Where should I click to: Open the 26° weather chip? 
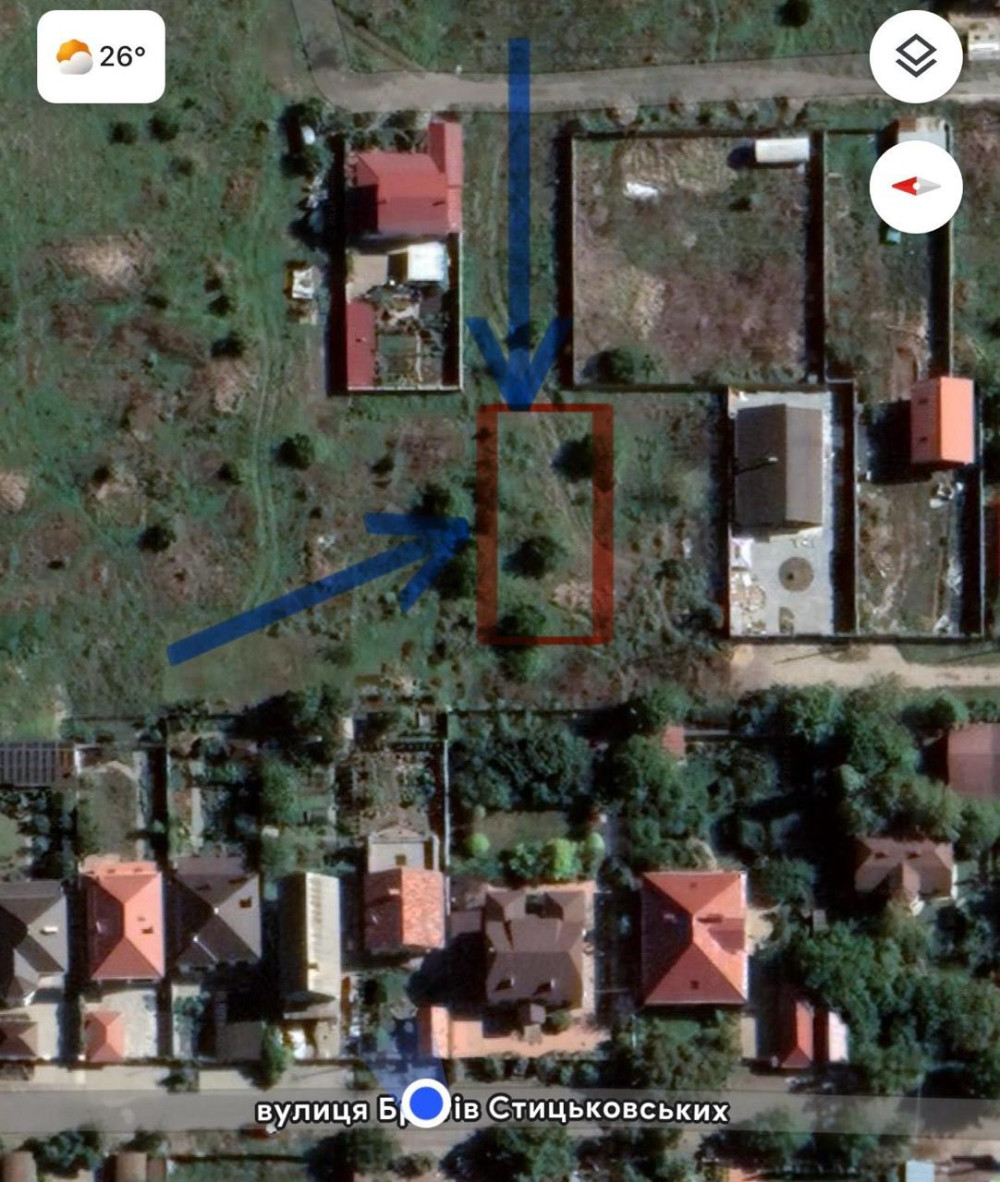click(101, 57)
